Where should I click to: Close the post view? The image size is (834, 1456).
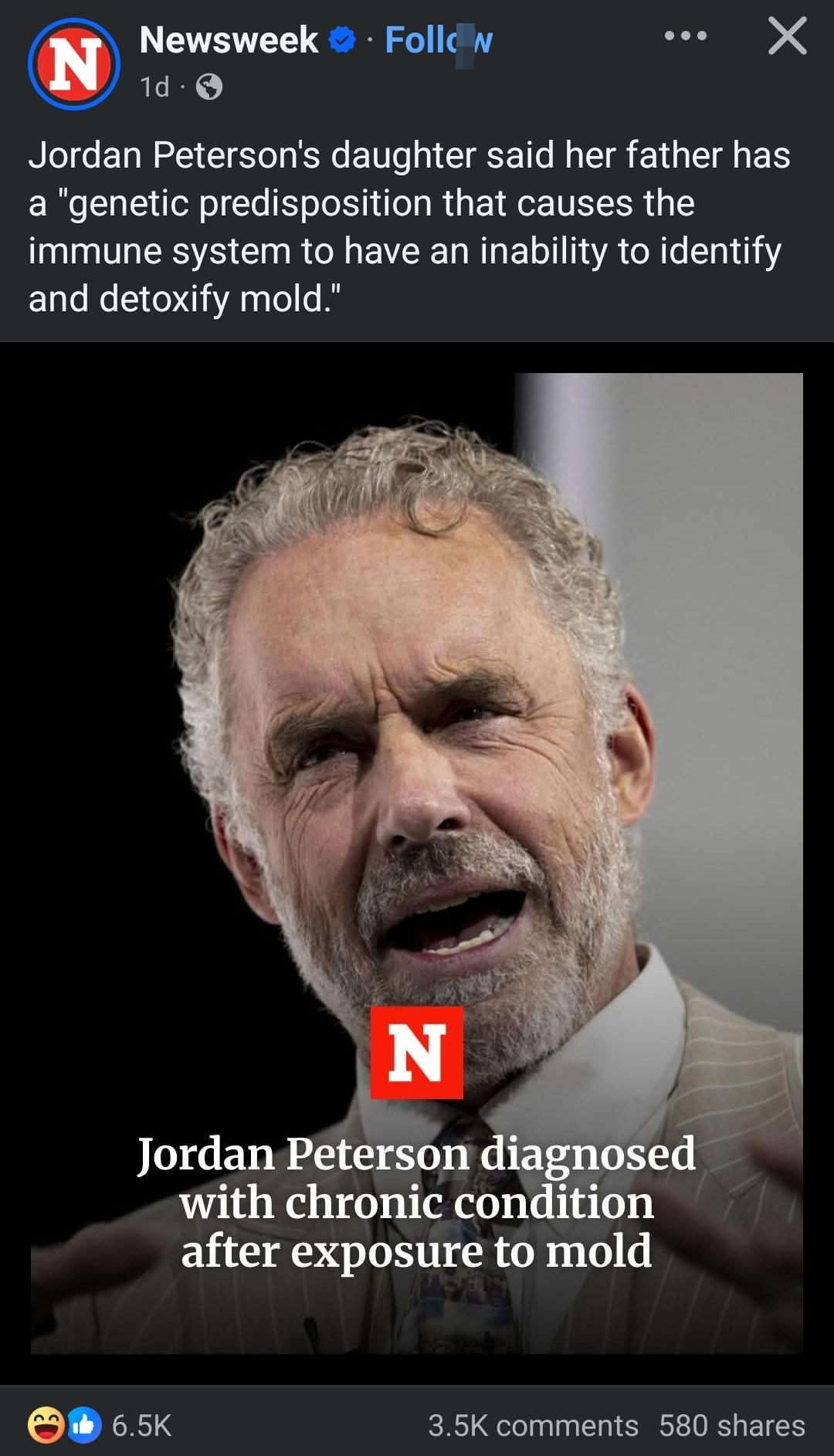[787, 36]
